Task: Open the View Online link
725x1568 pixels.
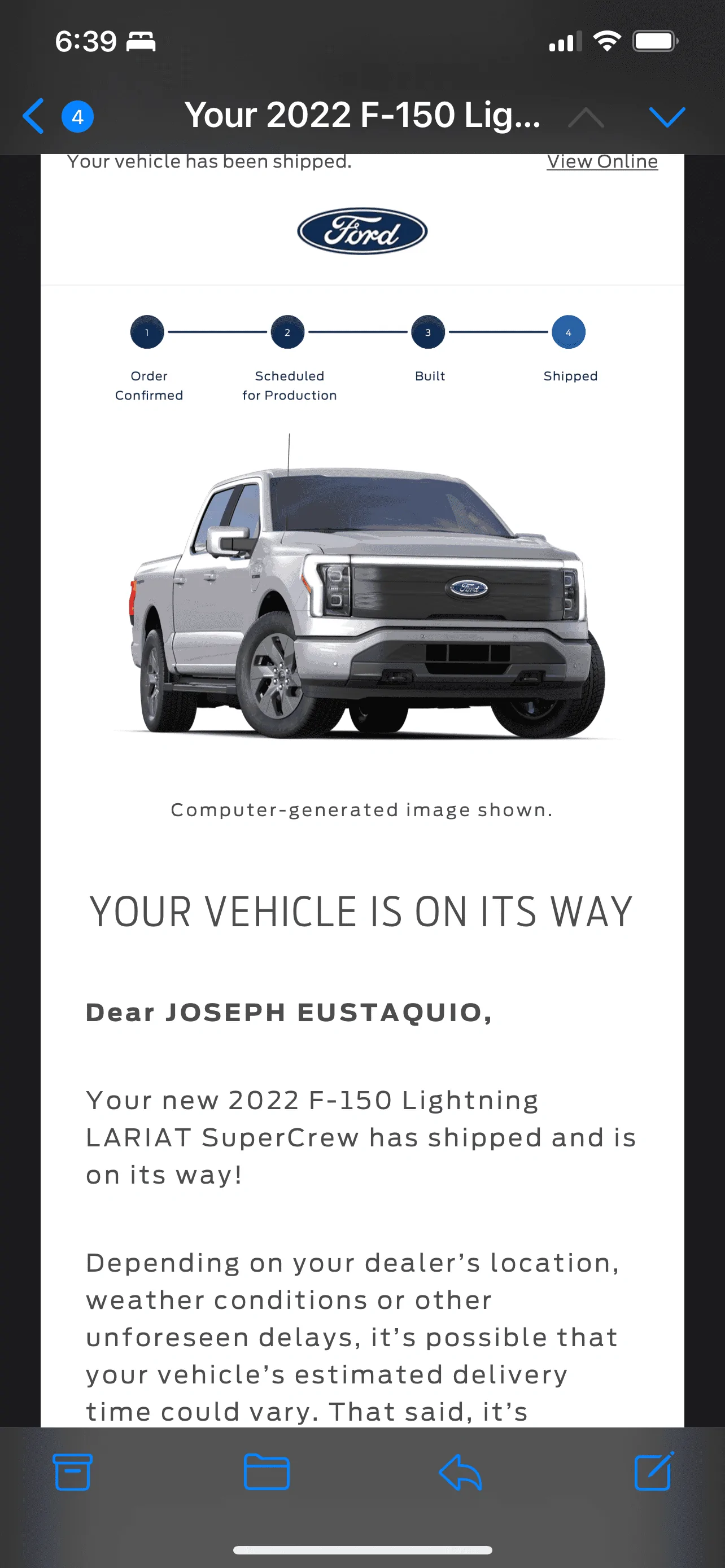Action: tap(601, 162)
